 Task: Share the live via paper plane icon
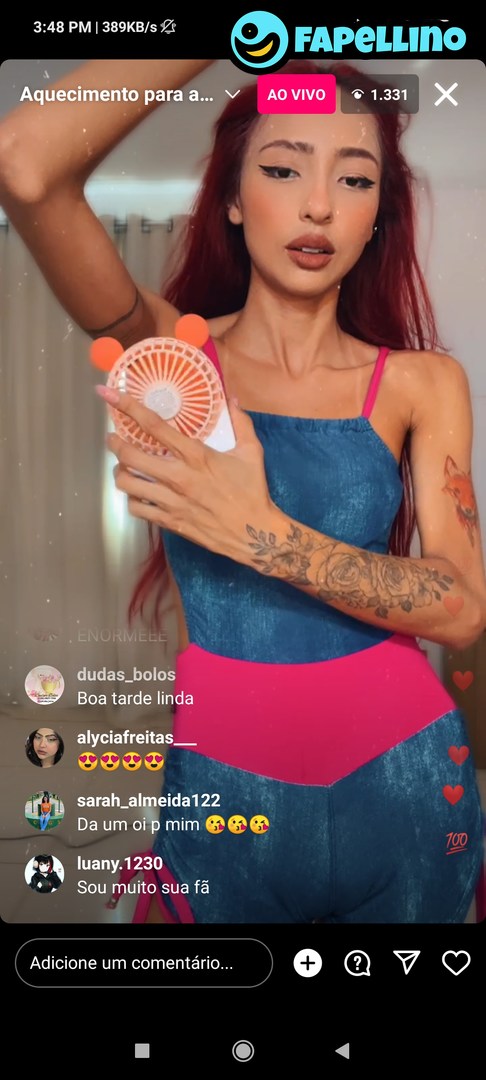point(407,962)
